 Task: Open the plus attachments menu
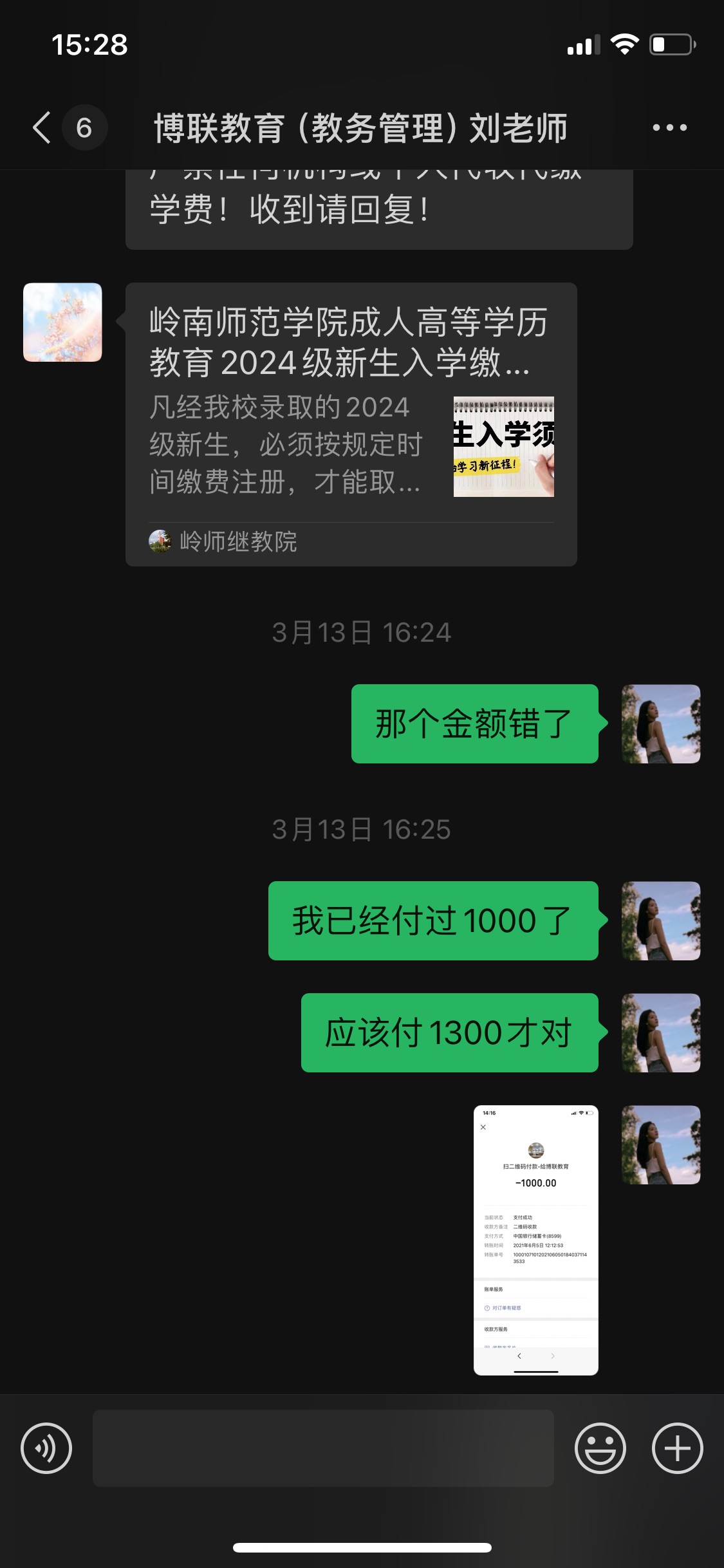point(677,1448)
